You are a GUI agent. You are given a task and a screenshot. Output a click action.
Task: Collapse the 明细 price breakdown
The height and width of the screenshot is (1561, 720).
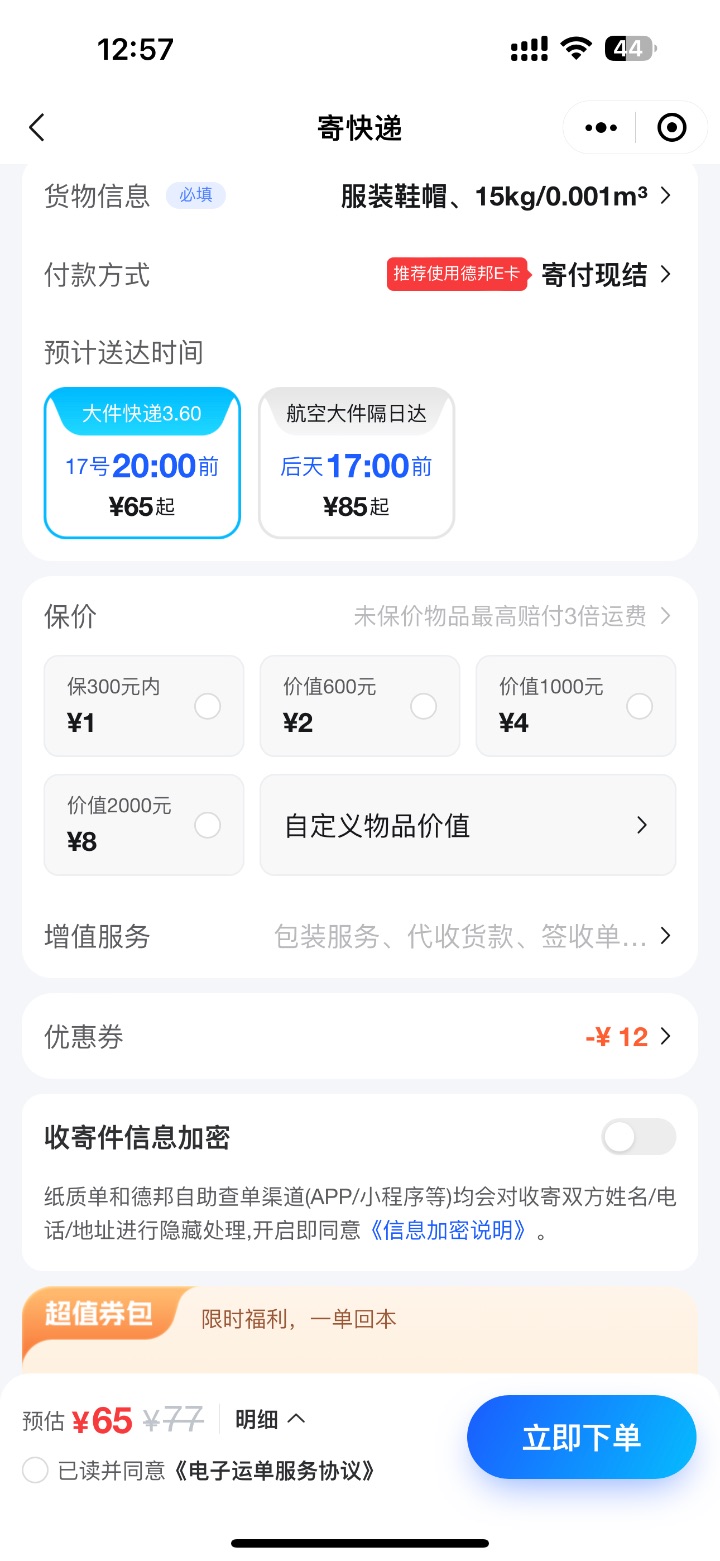[x=270, y=1419]
